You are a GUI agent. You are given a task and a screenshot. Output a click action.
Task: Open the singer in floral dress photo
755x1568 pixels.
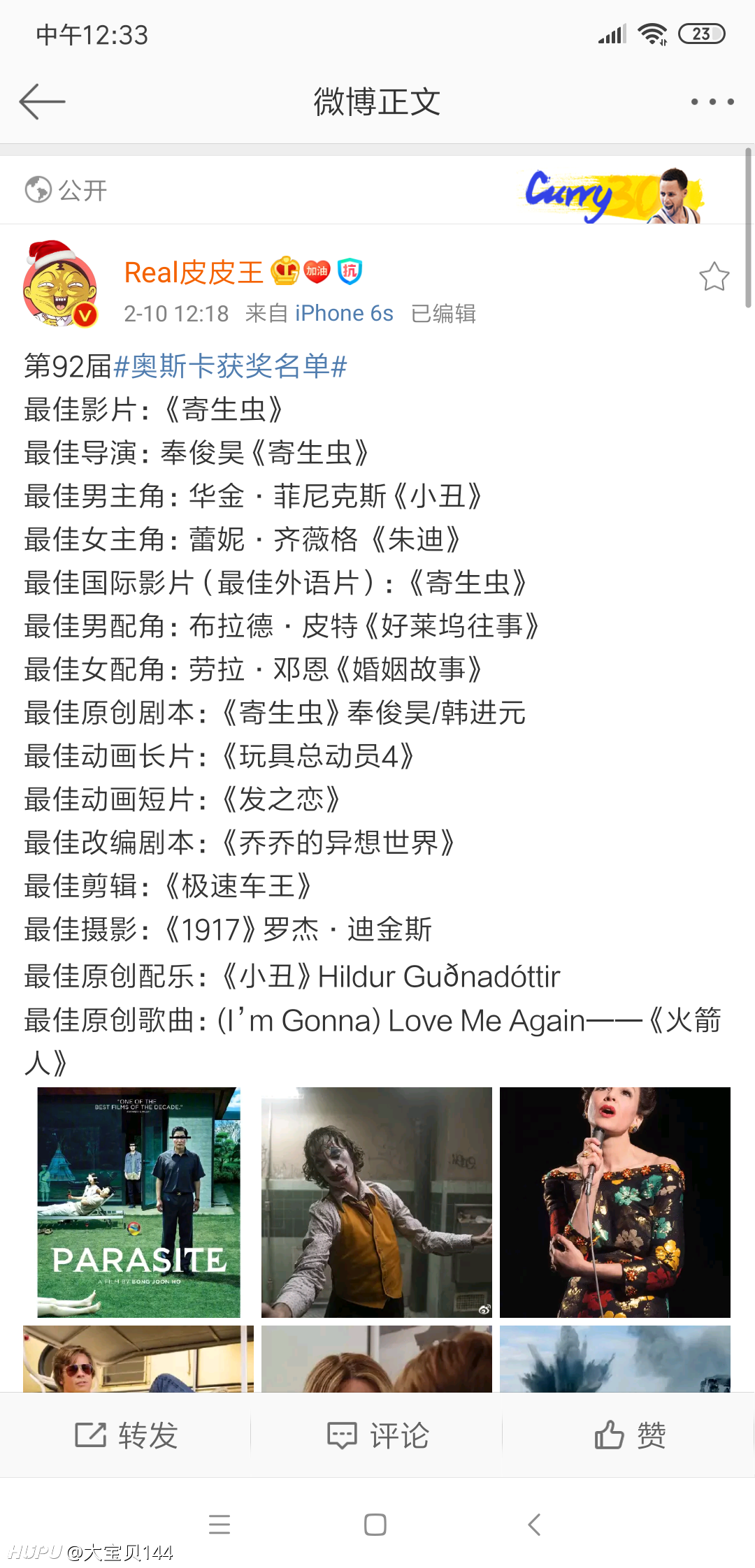click(x=614, y=1202)
